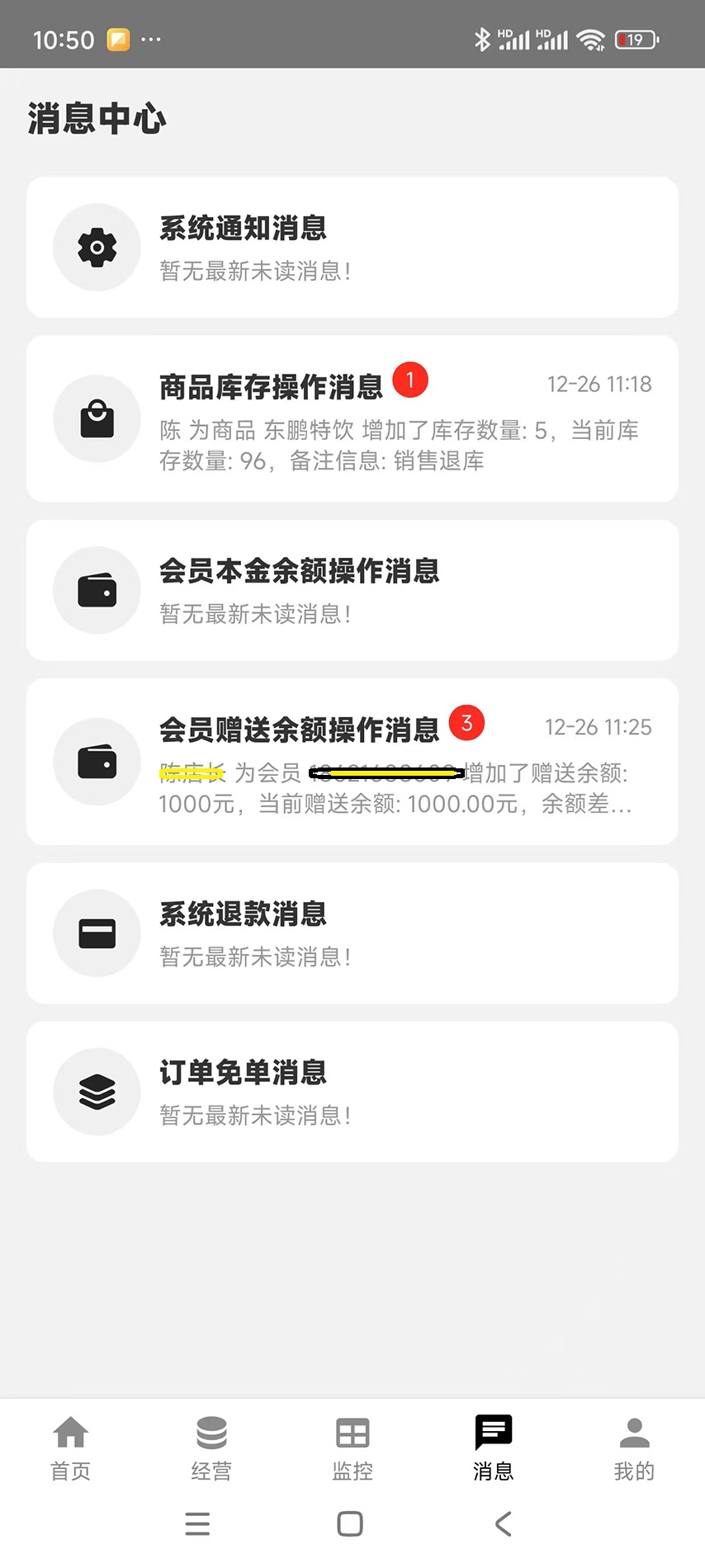Click the timestamp 12-26 11:25

pyautogui.click(x=598, y=727)
